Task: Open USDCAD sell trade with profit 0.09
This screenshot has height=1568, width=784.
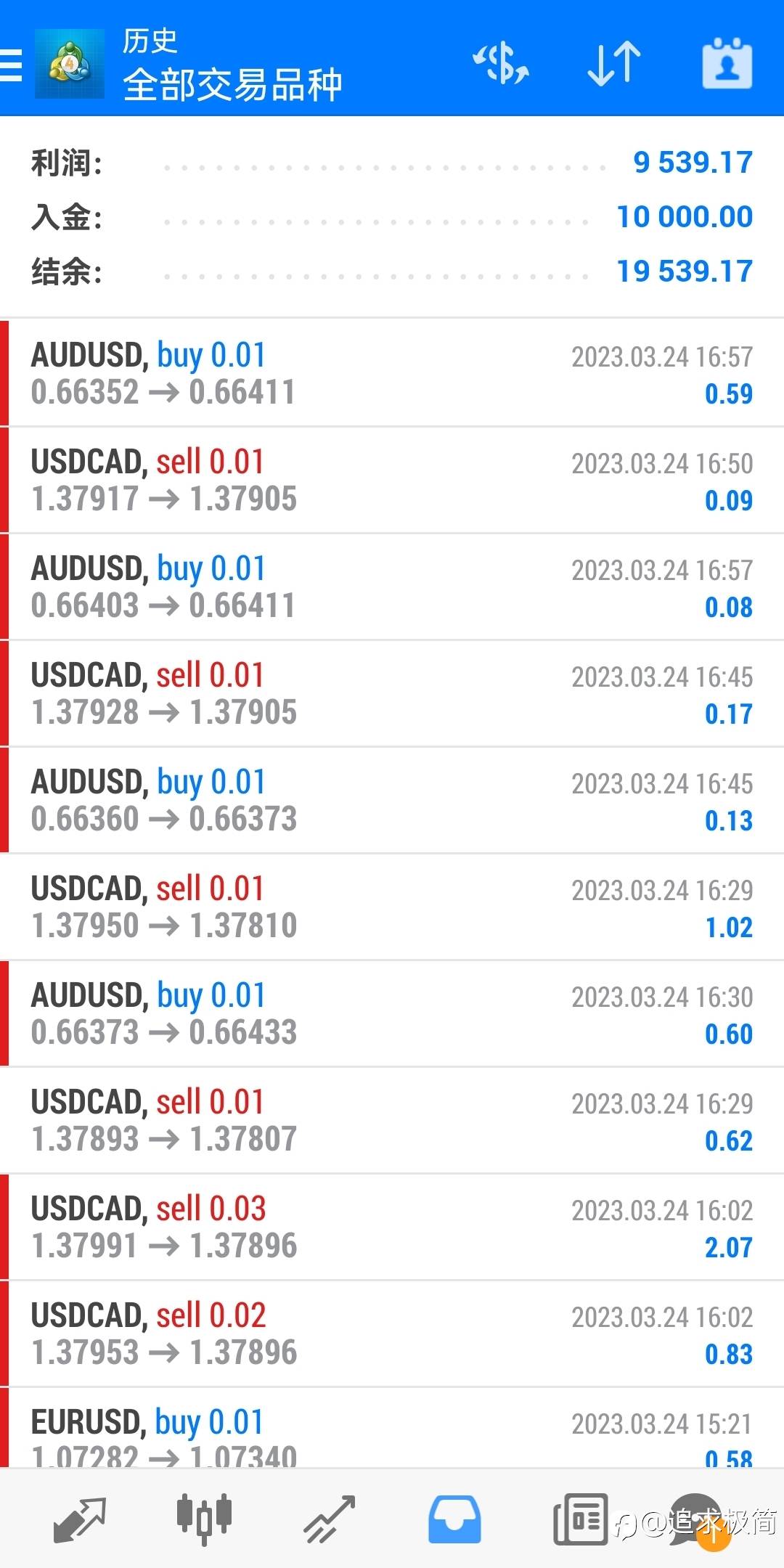Action: point(392,480)
